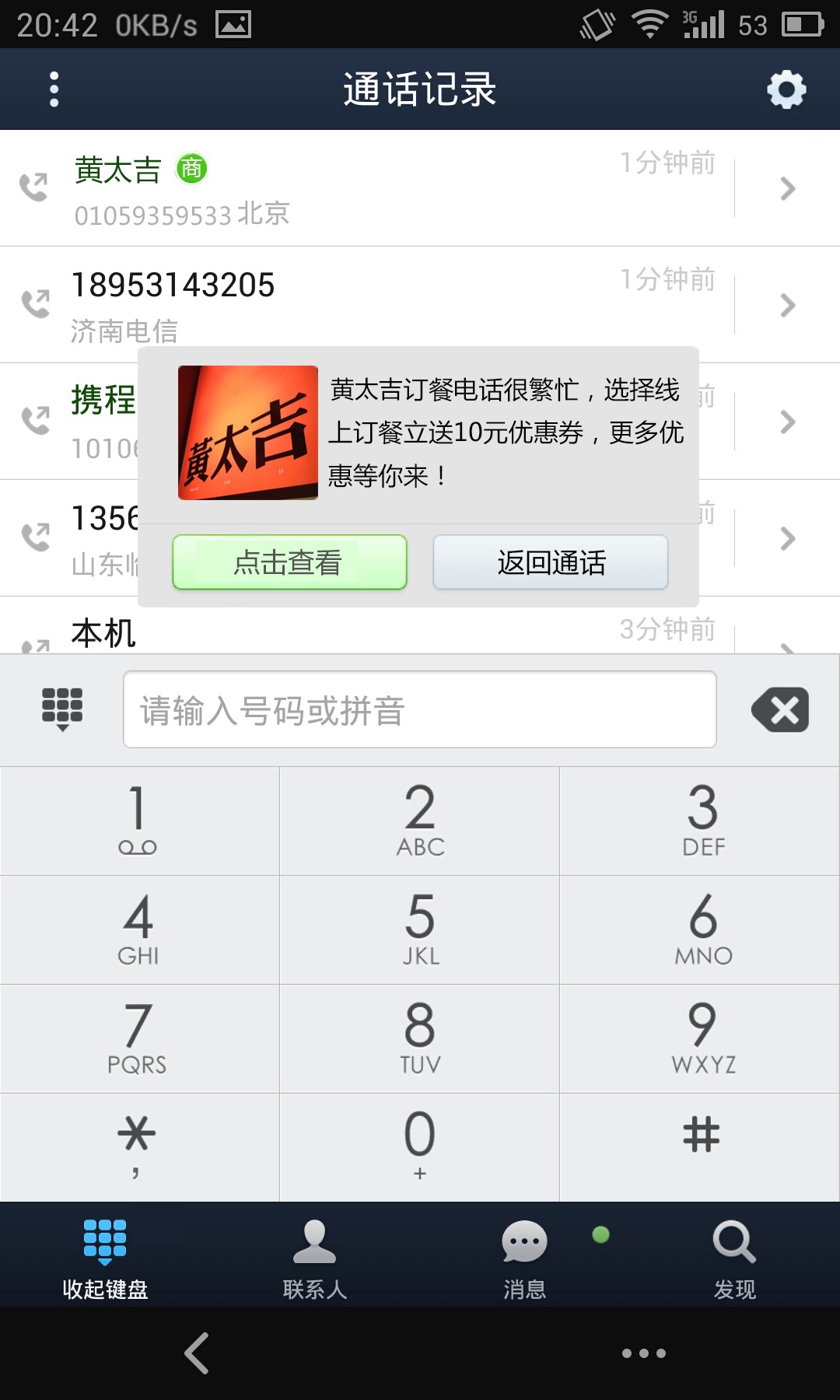Dial digit 0 key

(x=420, y=1147)
